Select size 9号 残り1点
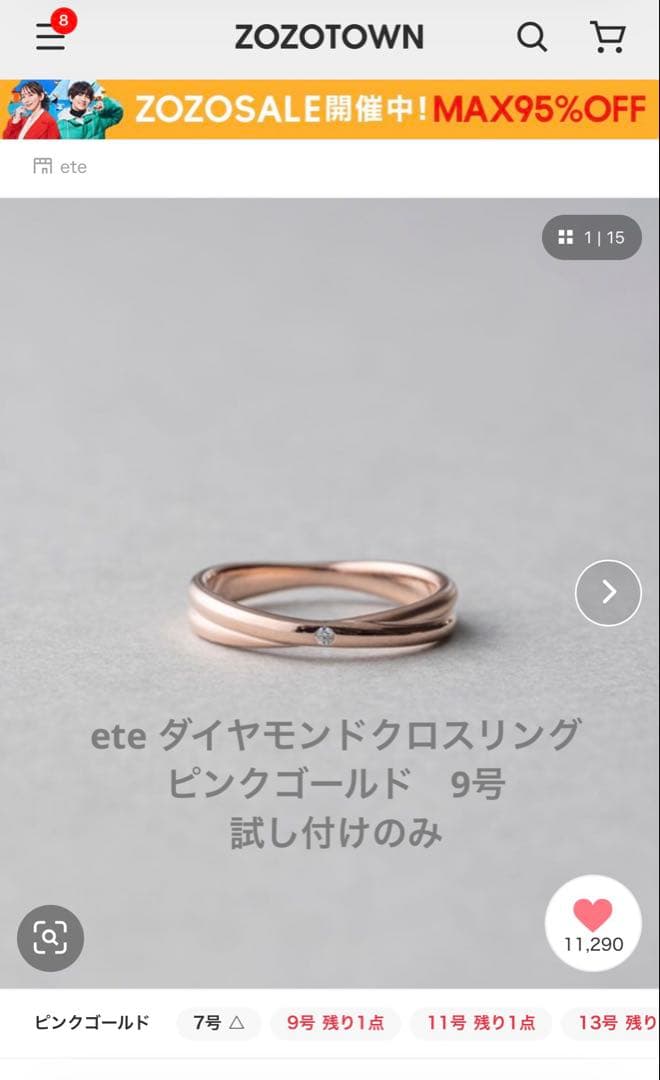The image size is (660, 1080). (x=335, y=1022)
